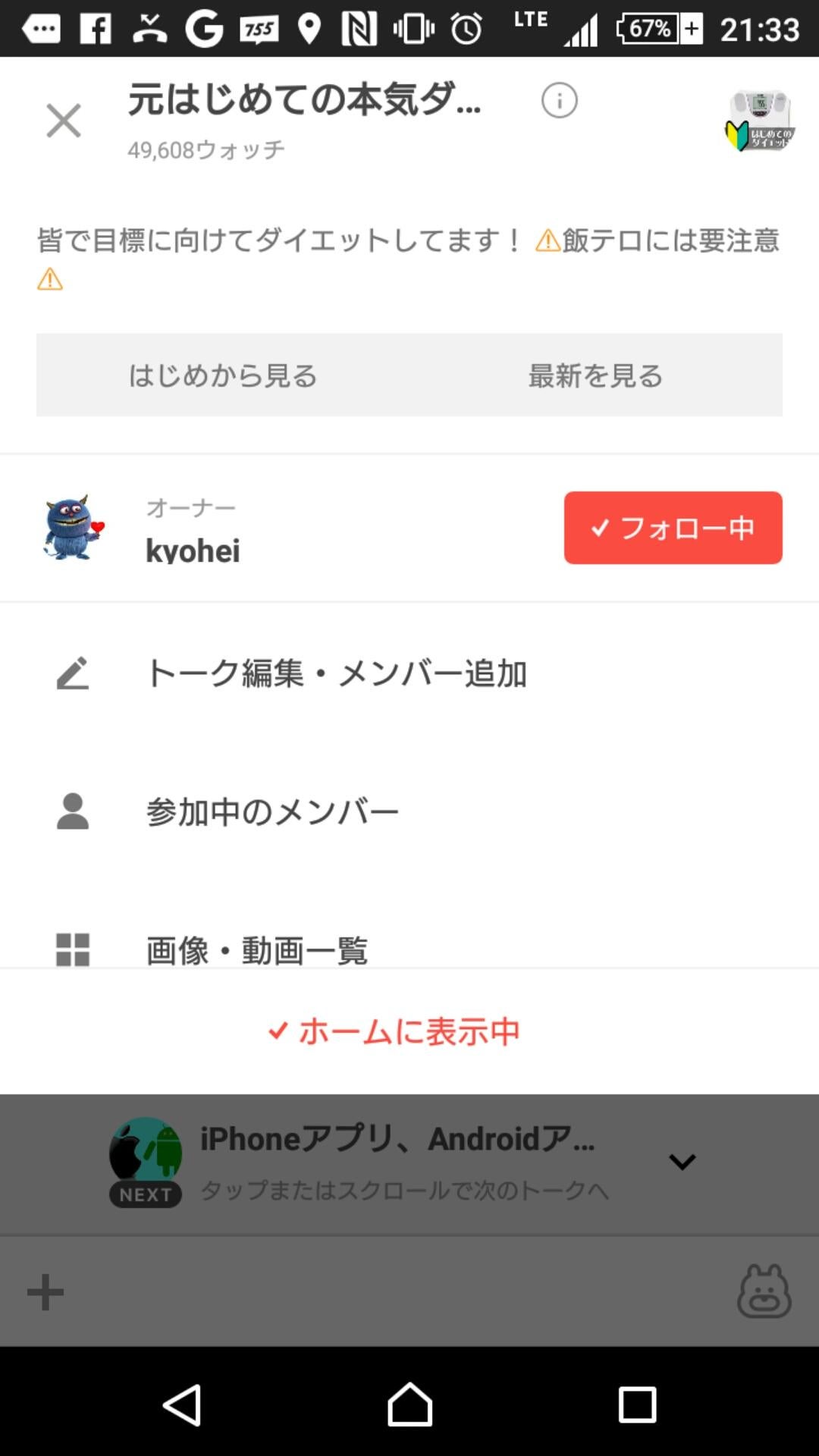Select the pencil edit icon for talk editing
The width and height of the screenshot is (819, 1456).
[71, 673]
